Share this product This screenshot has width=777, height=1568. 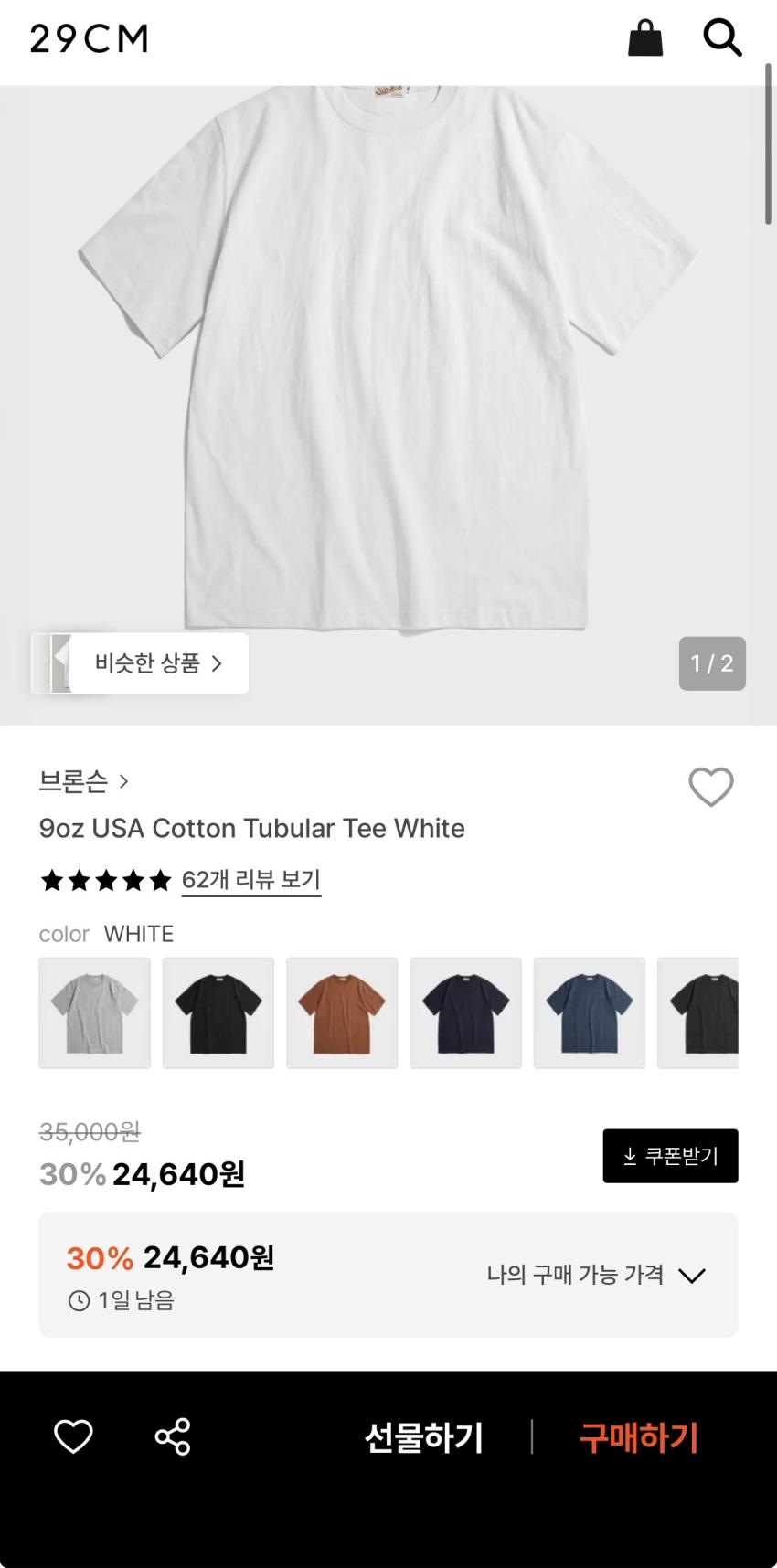pyautogui.click(x=173, y=1436)
